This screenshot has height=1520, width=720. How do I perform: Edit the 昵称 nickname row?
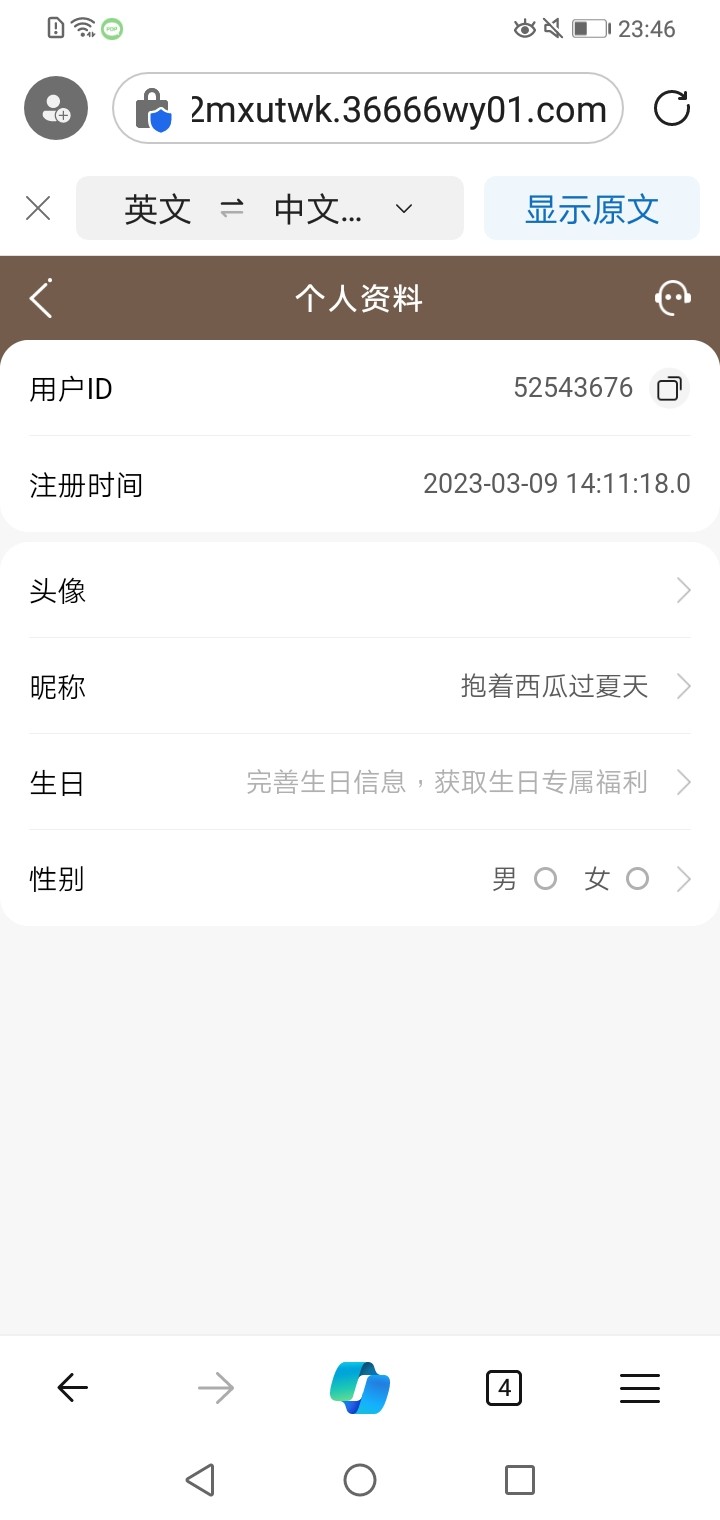click(360, 686)
